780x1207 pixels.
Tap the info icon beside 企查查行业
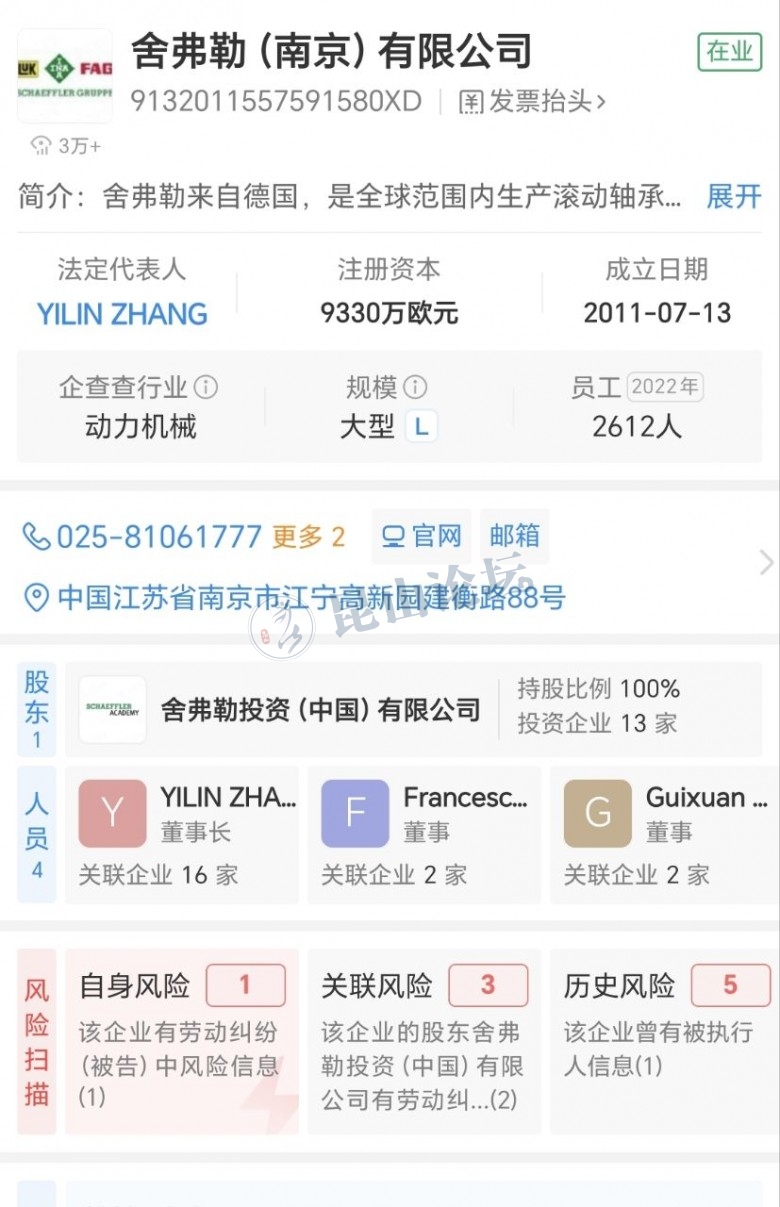pyautogui.click(x=206, y=387)
